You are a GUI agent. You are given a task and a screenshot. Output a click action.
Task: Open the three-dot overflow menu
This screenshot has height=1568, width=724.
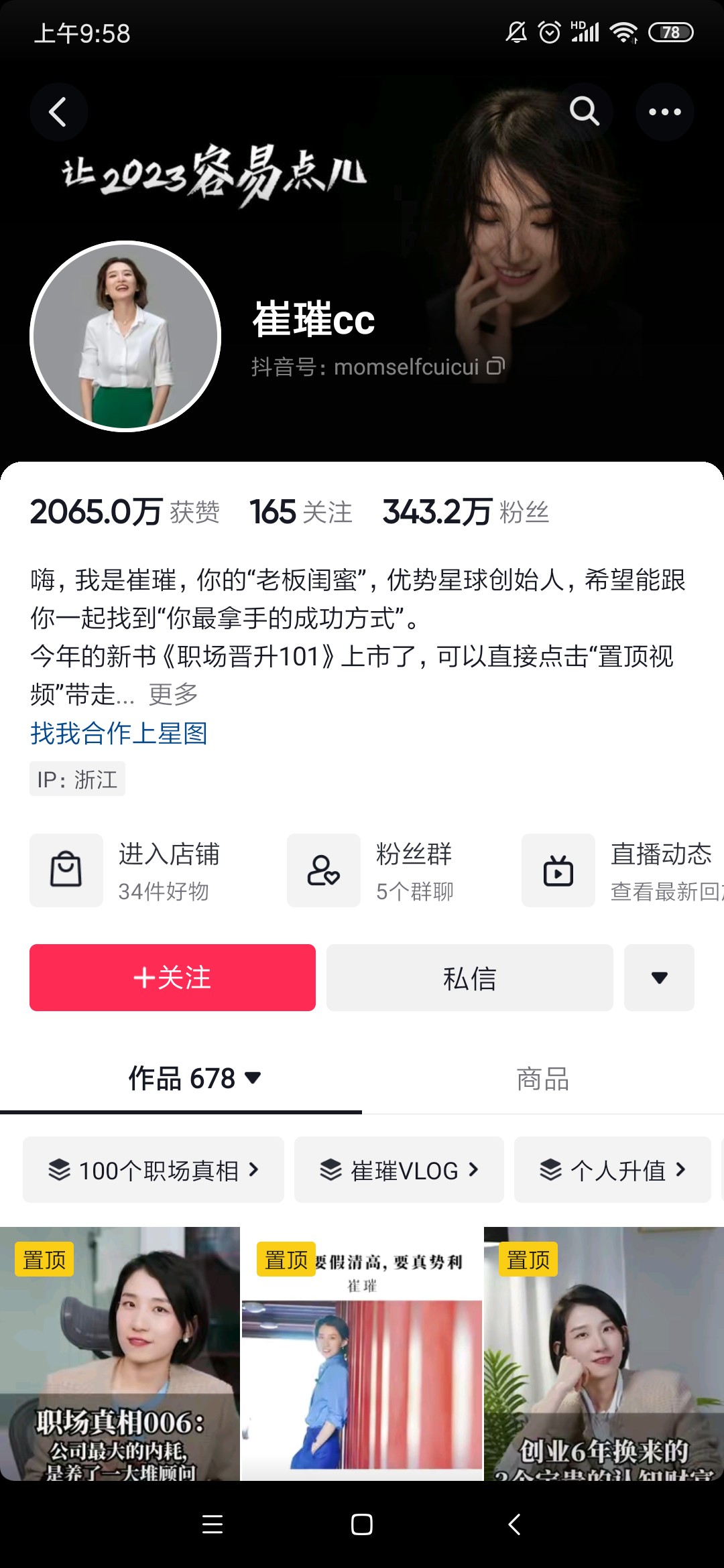point(664,112)
